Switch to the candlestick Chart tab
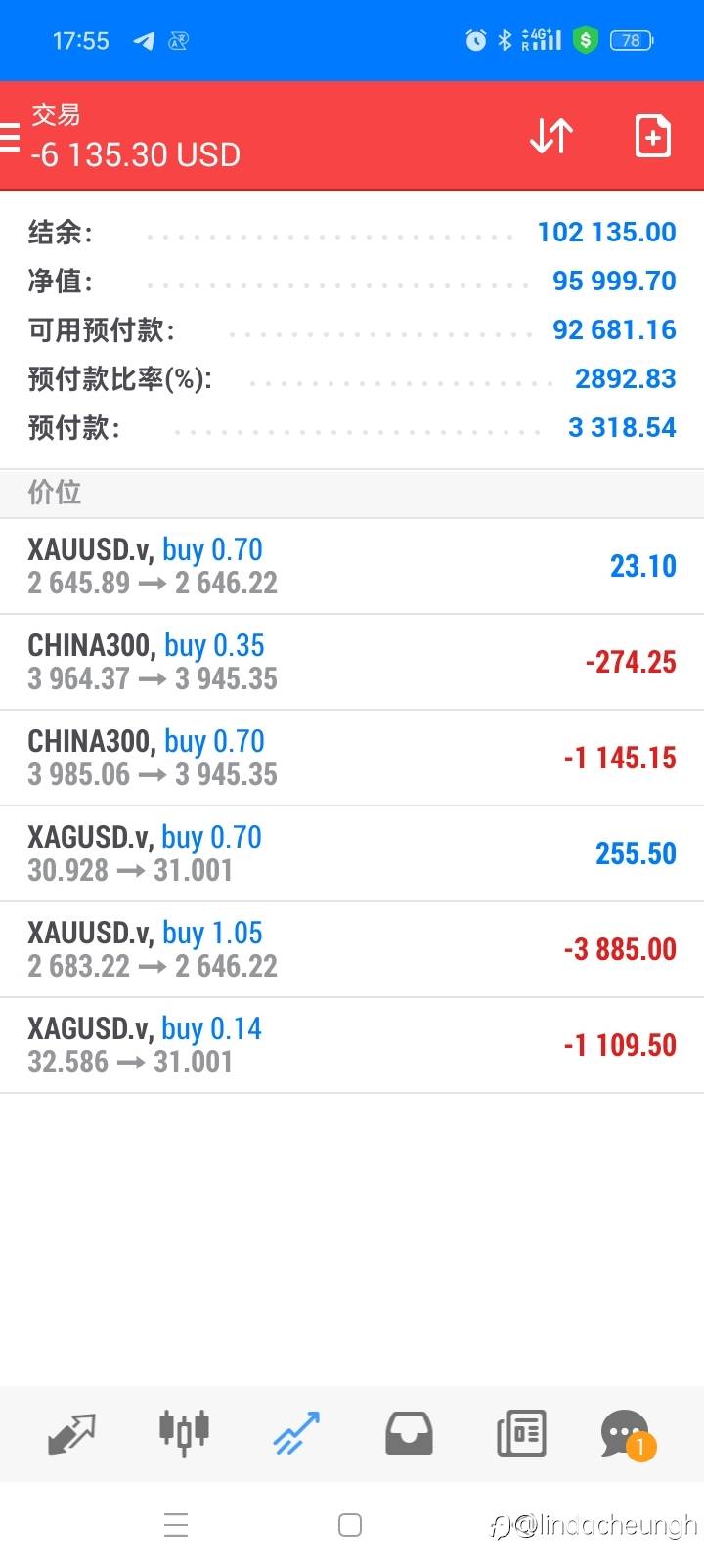 [184, 1433]
